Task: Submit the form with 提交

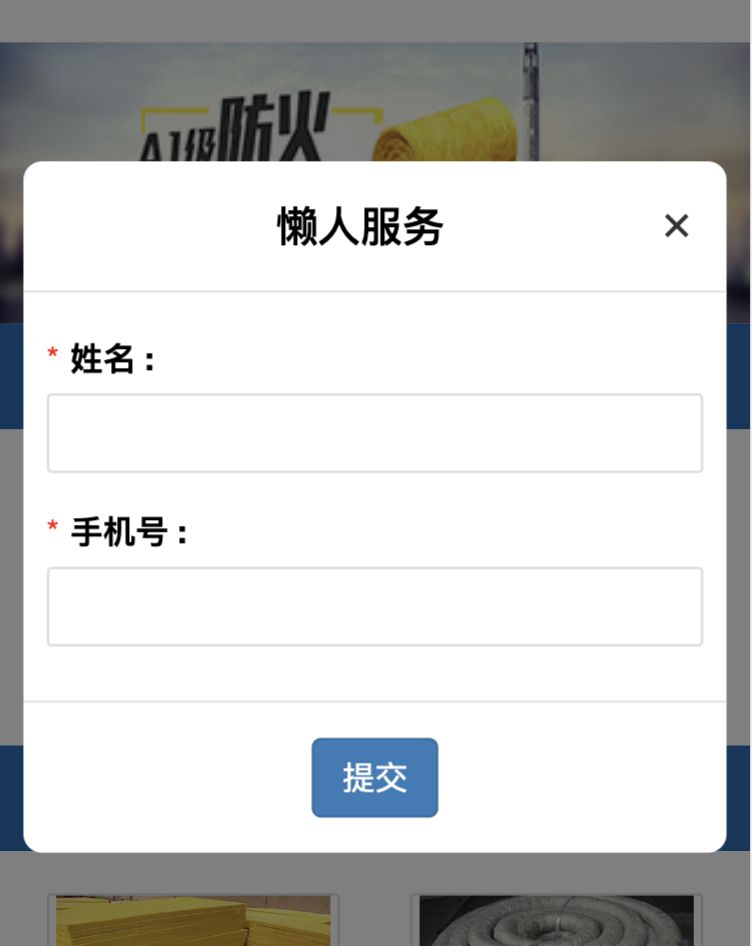Action: [x=375, y=777]
